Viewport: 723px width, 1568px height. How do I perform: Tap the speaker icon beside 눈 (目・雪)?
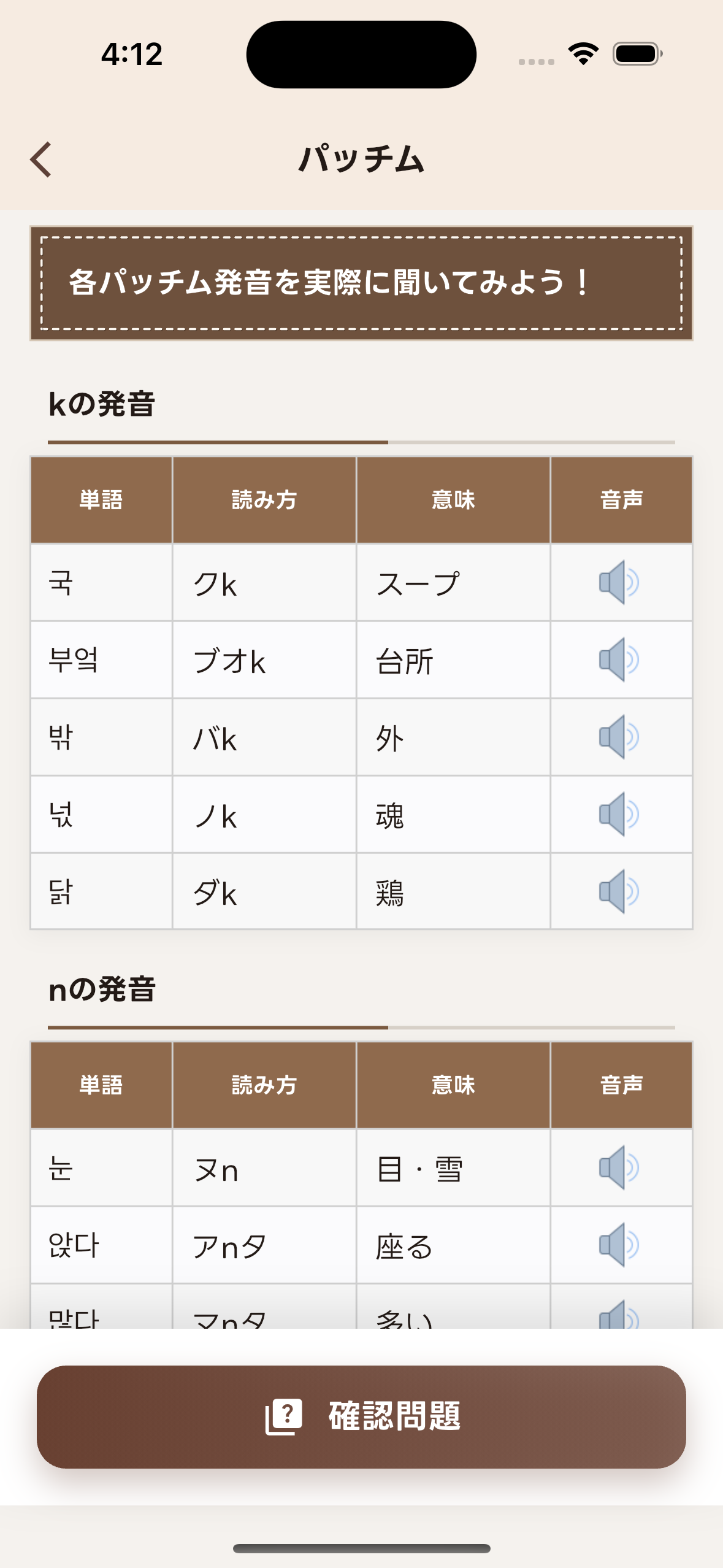(x=621, y=1168)
